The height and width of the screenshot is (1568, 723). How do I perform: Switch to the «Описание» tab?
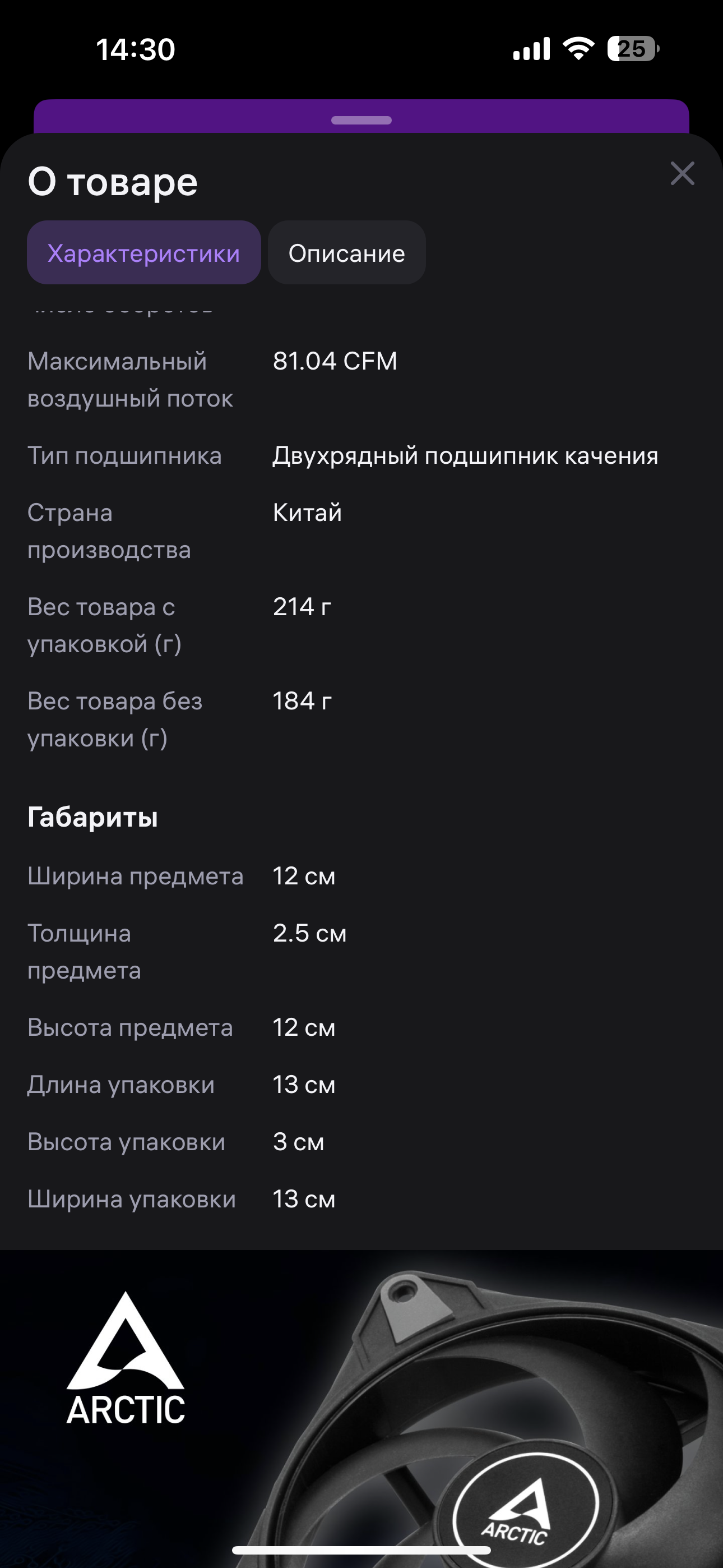click(346, 252)
